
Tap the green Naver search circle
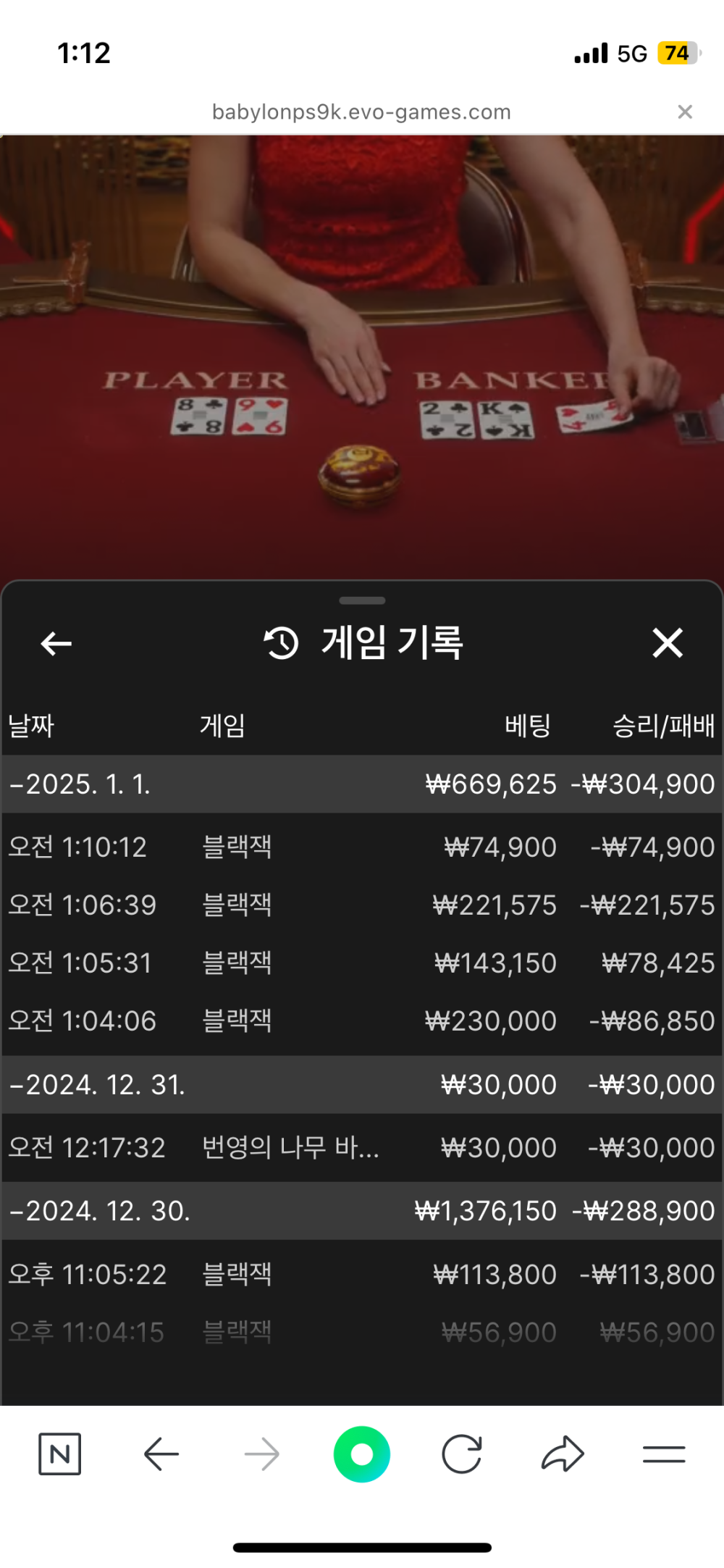pos(361,1454)
